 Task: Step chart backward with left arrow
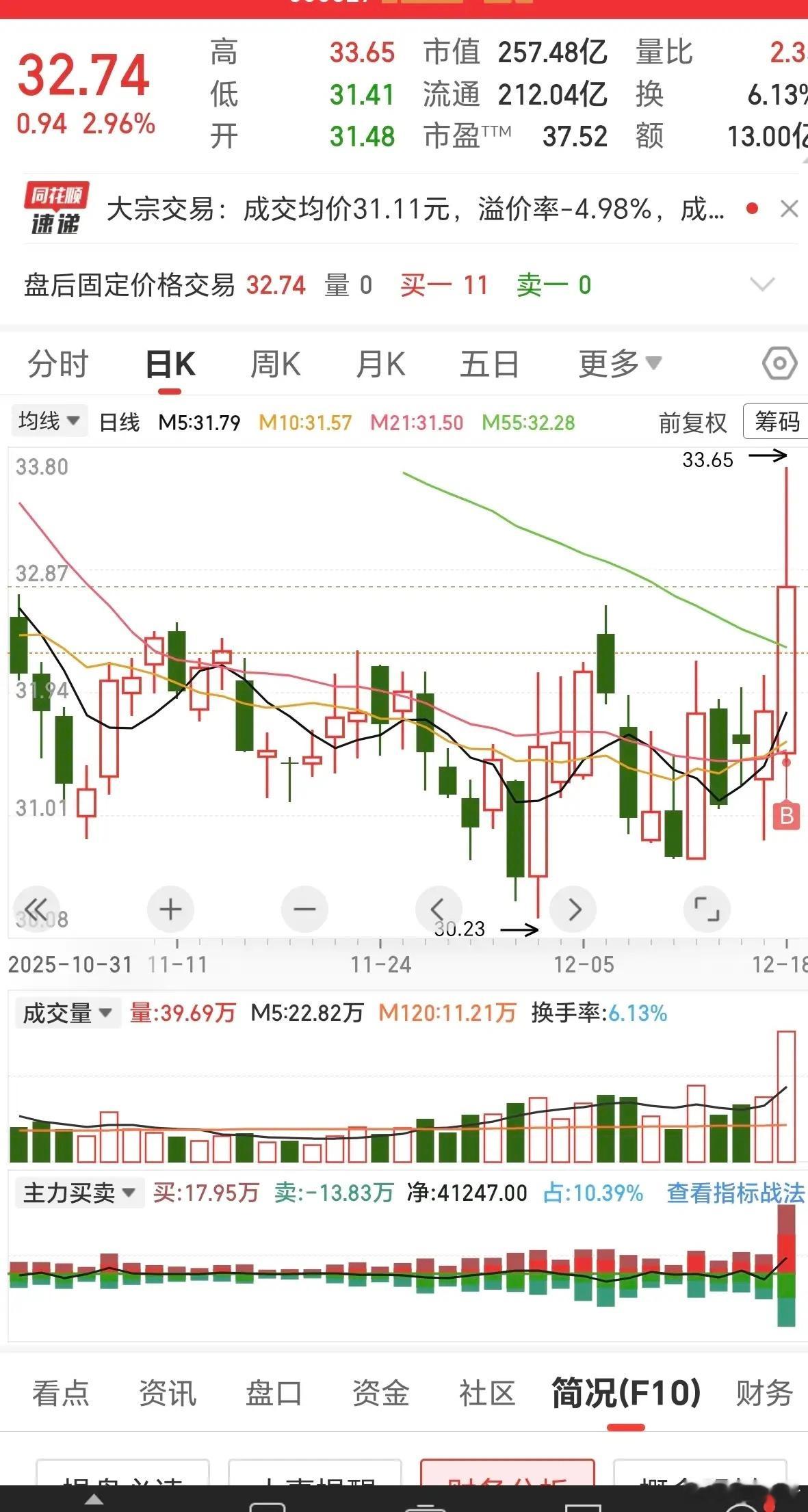[x=439, y=910]
